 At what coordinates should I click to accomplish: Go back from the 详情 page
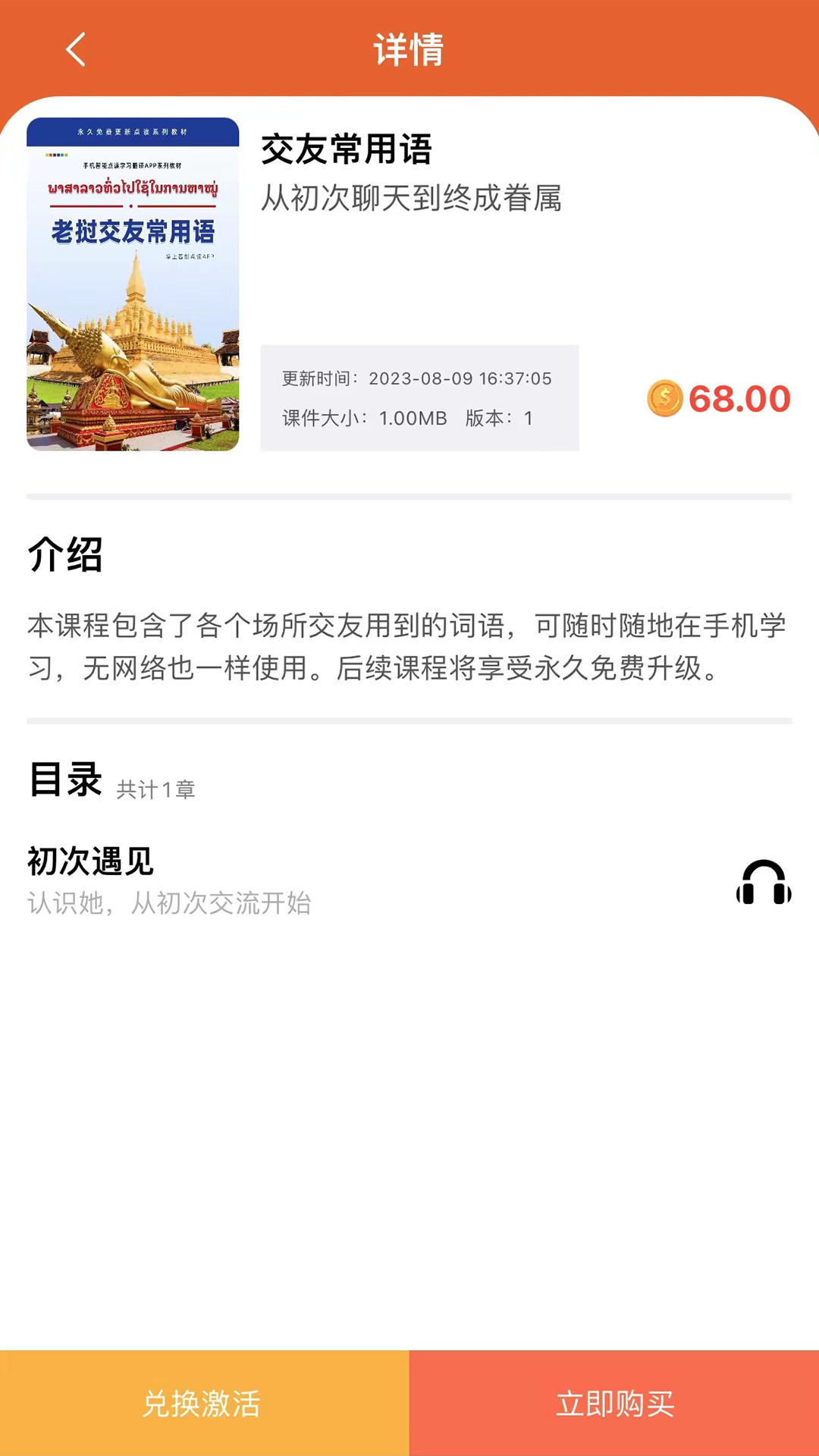75,50
